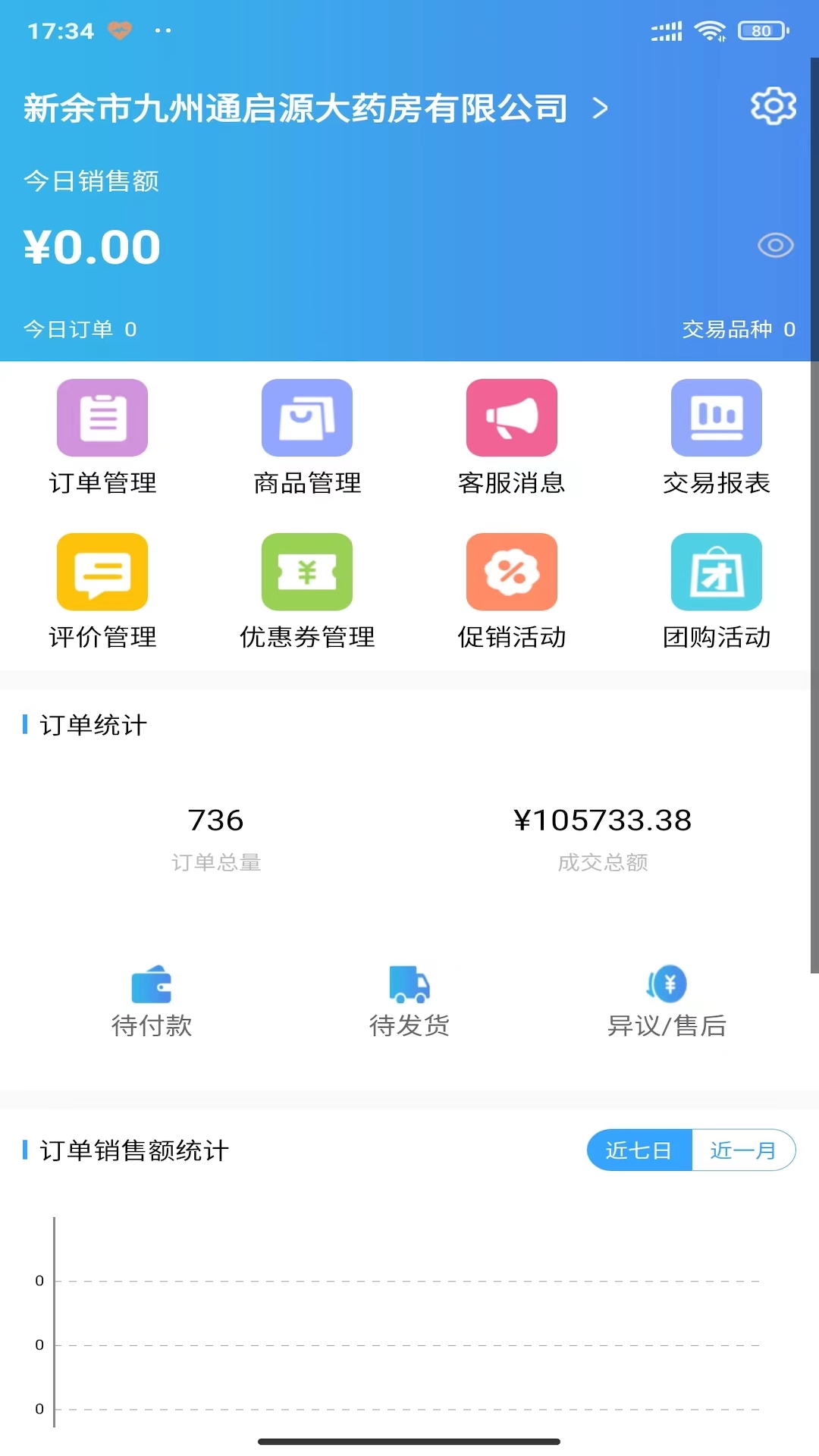Toggle visibility of today's sales amount
This screenshot has height=1456, width=819.
coord(773,245)
